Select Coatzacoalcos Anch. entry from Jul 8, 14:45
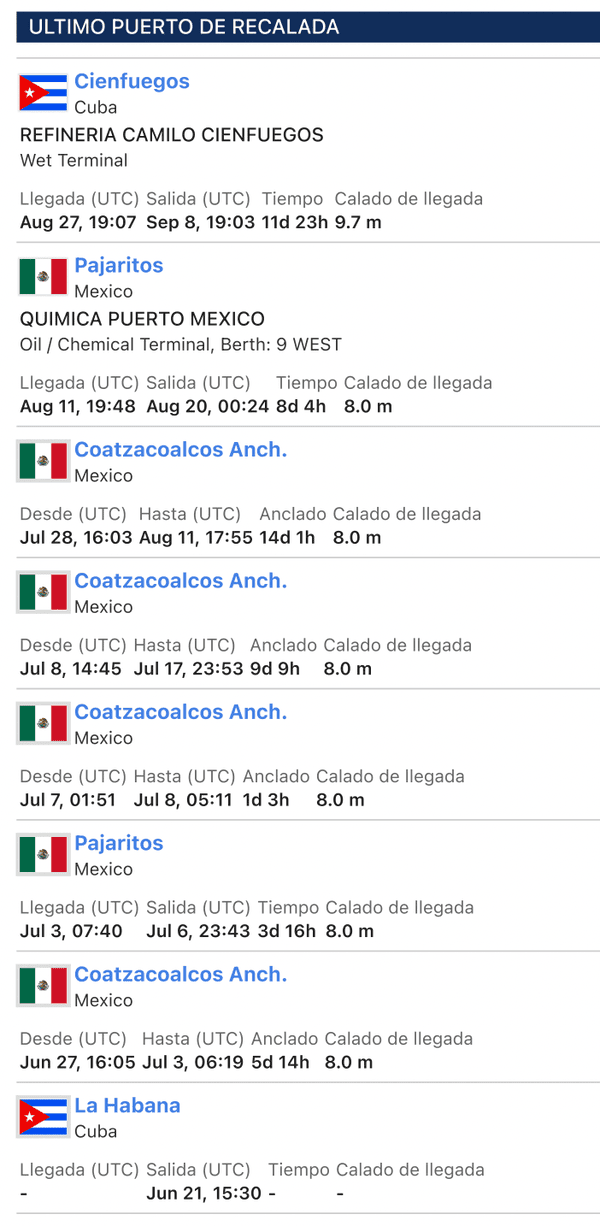Image resolution: width=600 pixels, height=1226 pixels. point(180,581)
